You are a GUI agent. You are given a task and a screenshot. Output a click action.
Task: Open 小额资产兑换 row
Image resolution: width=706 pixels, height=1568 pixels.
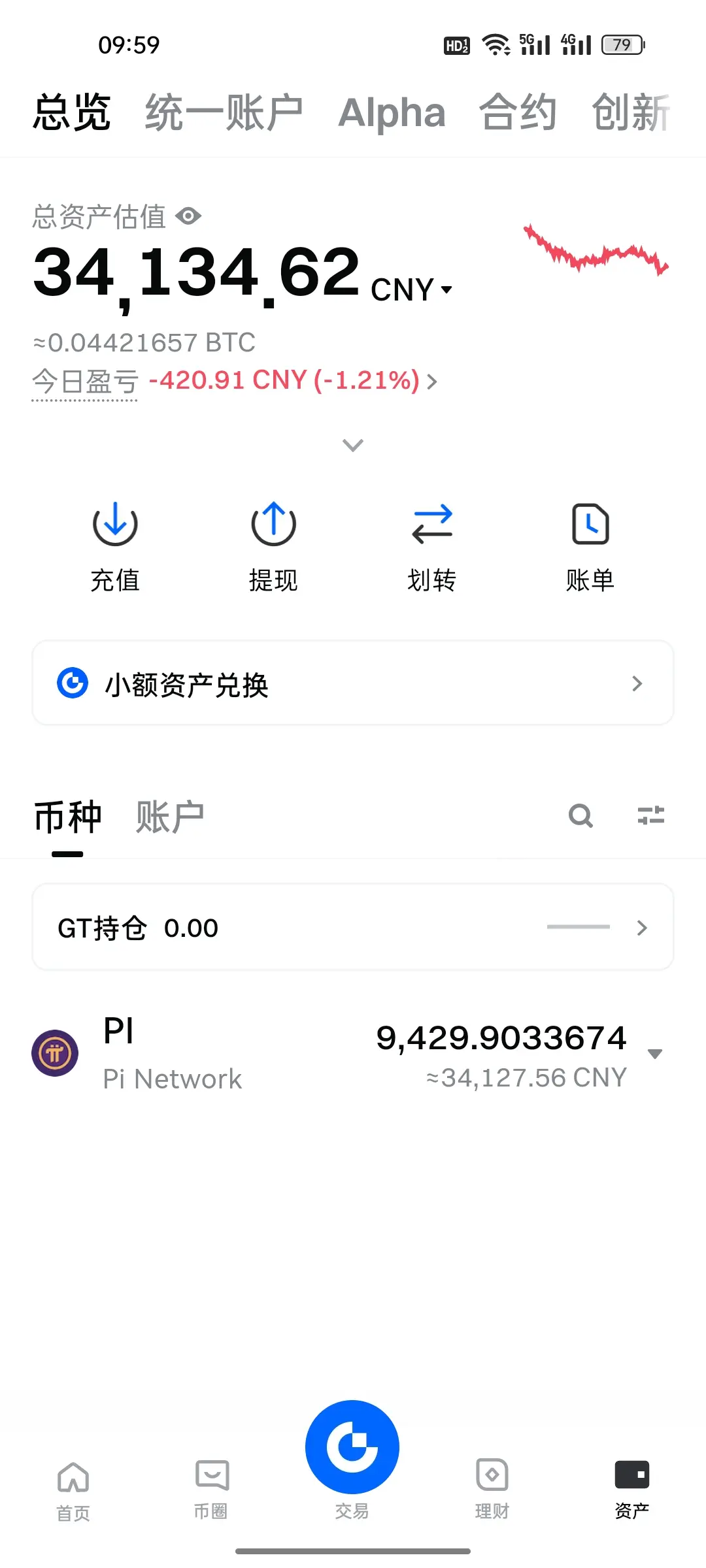(353, 683)
